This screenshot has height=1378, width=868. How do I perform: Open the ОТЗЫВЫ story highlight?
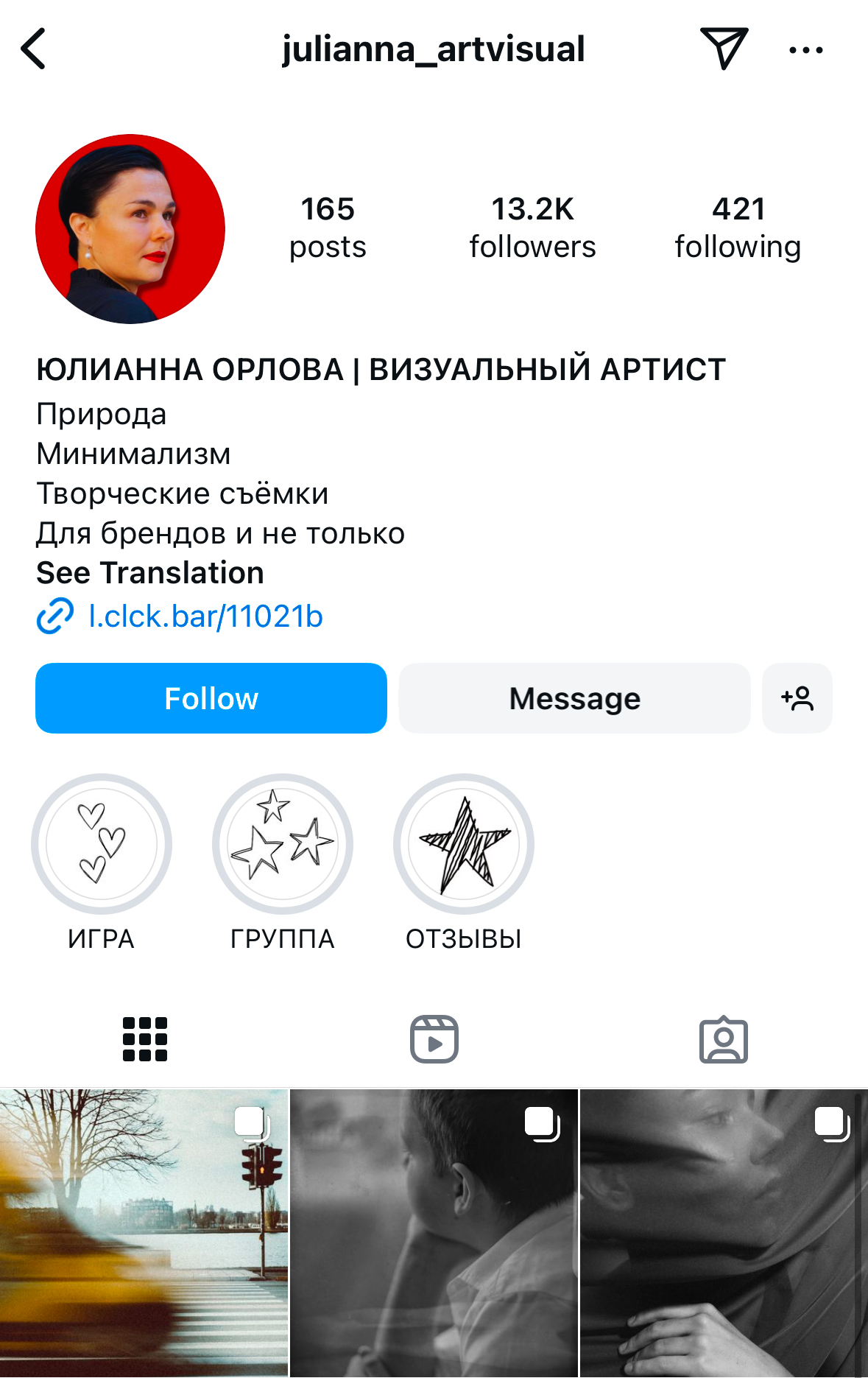(x=464, y=844)
